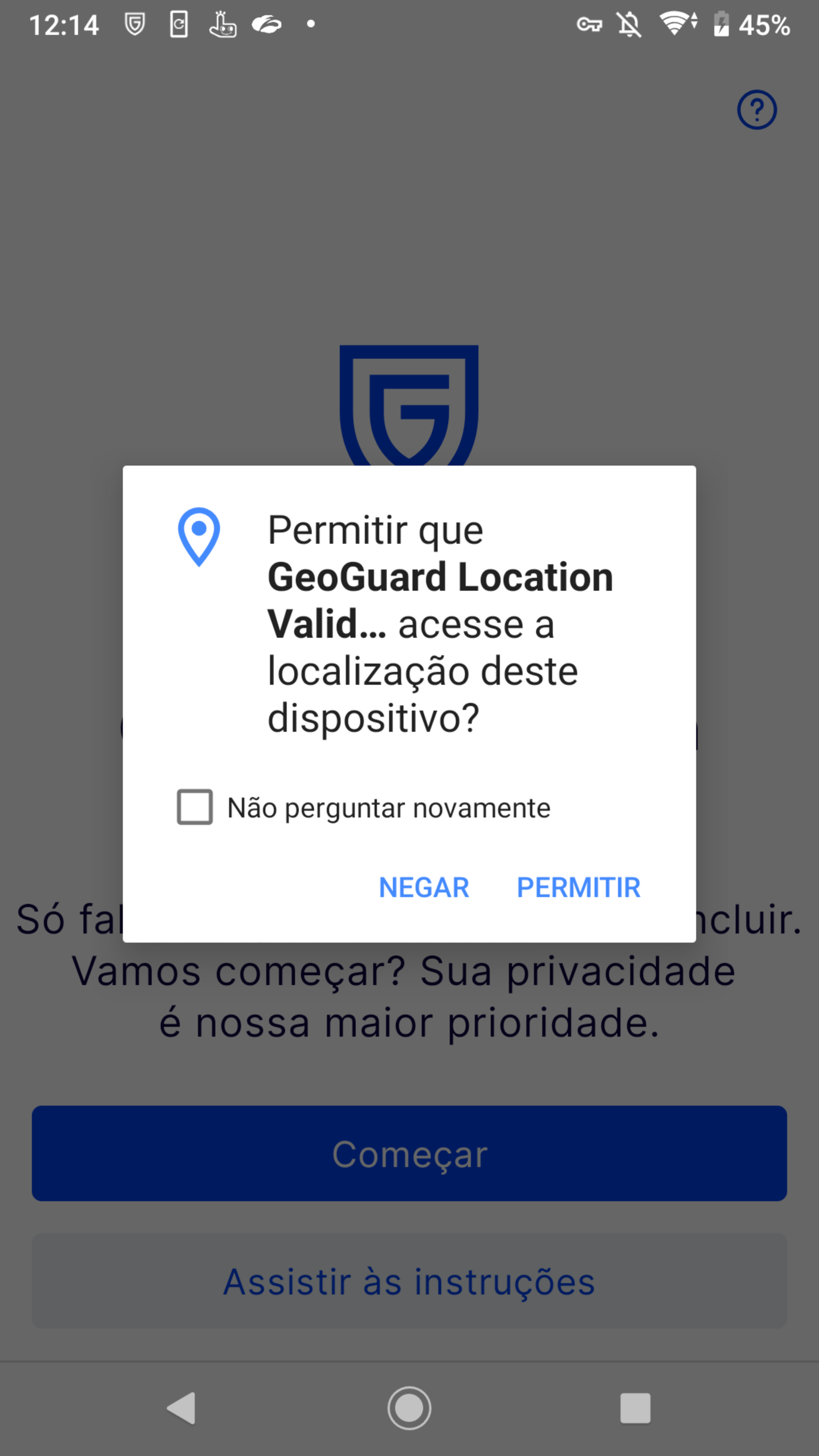Tap the SIM card icon in status bar
Viewport: 819px width, 1456px height.
click(179, 24)
